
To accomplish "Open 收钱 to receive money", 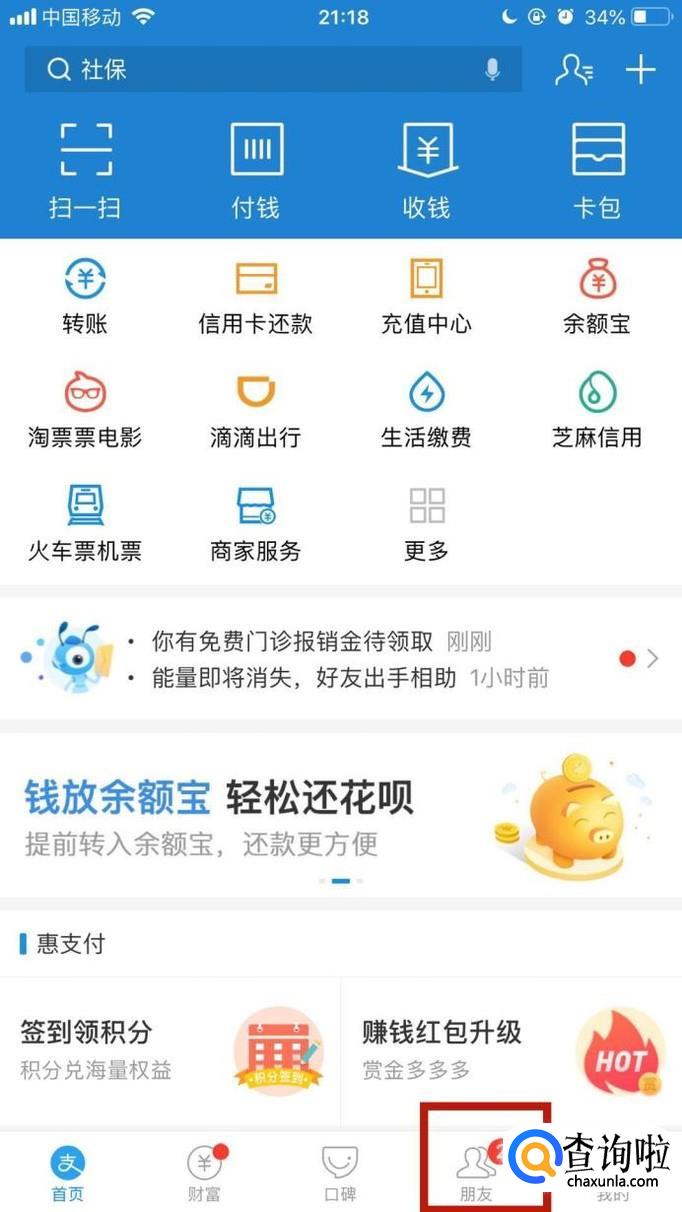I will tap(427, 168).
